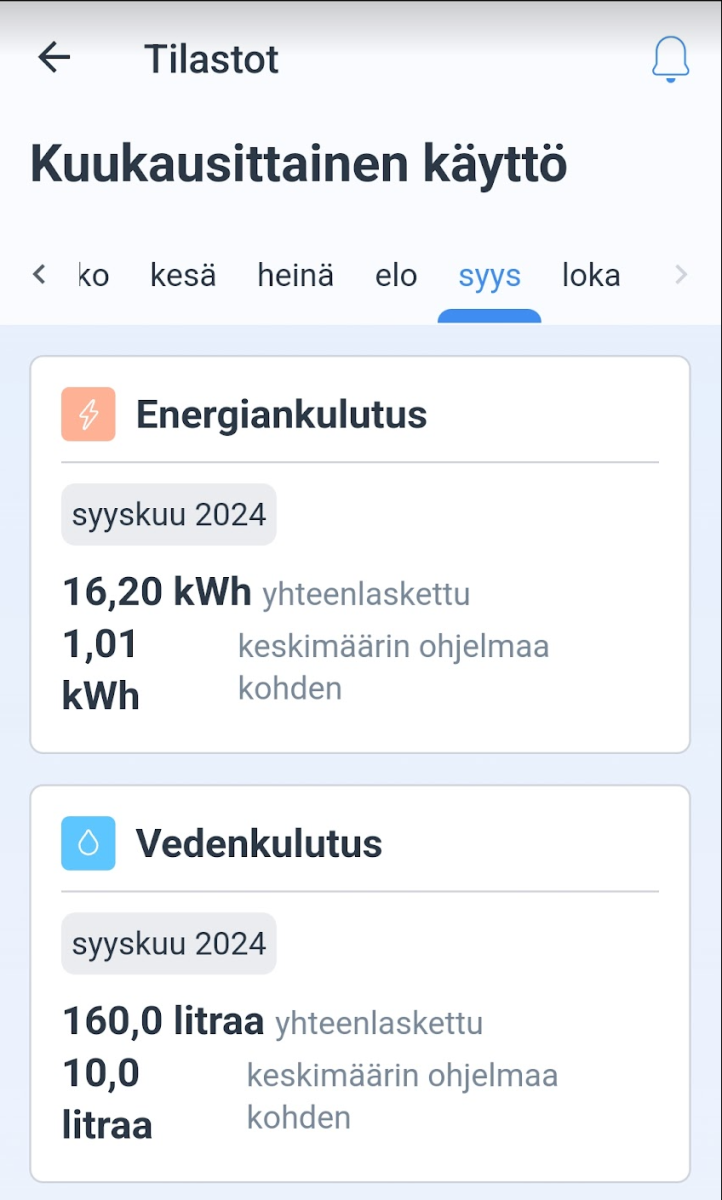Show later months with the right chevron
Screen dimensions: 722x1200
[x=681, y=274]
